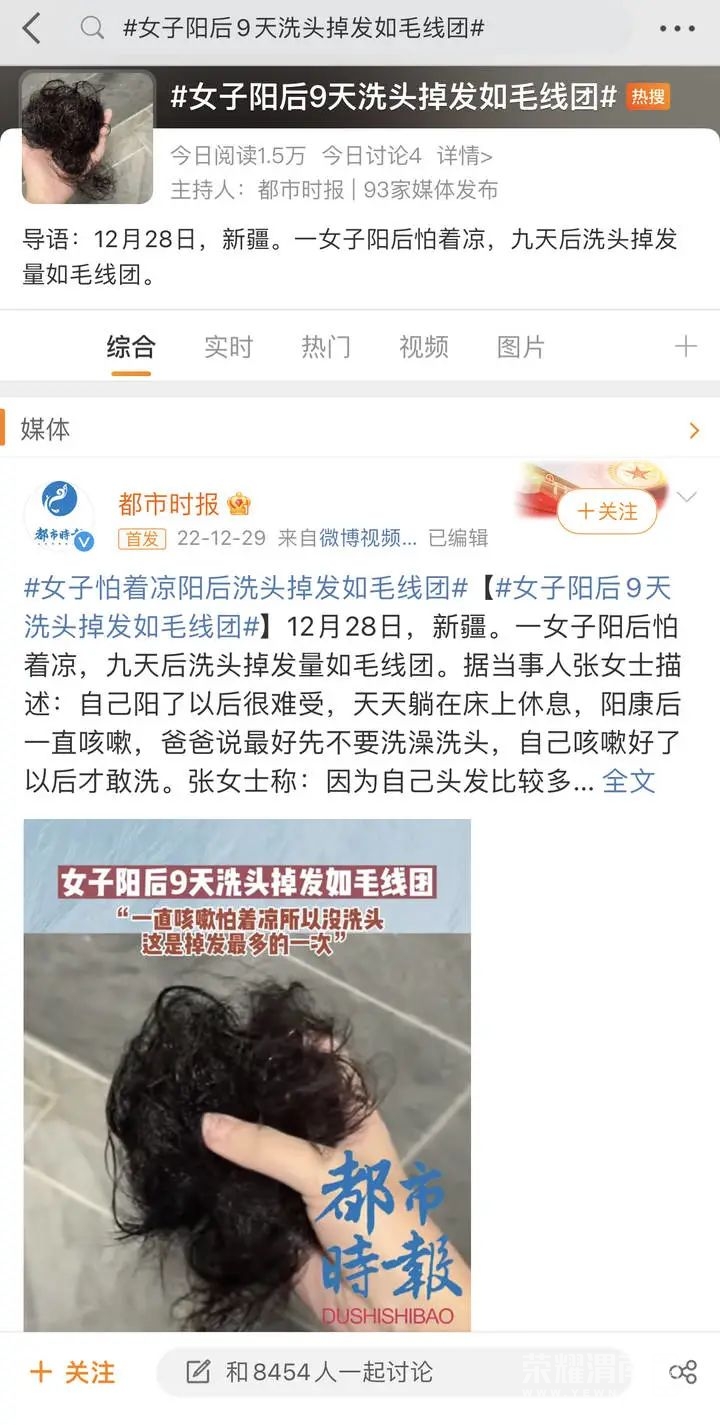Go back using the top-left arrow

[32, 28]
